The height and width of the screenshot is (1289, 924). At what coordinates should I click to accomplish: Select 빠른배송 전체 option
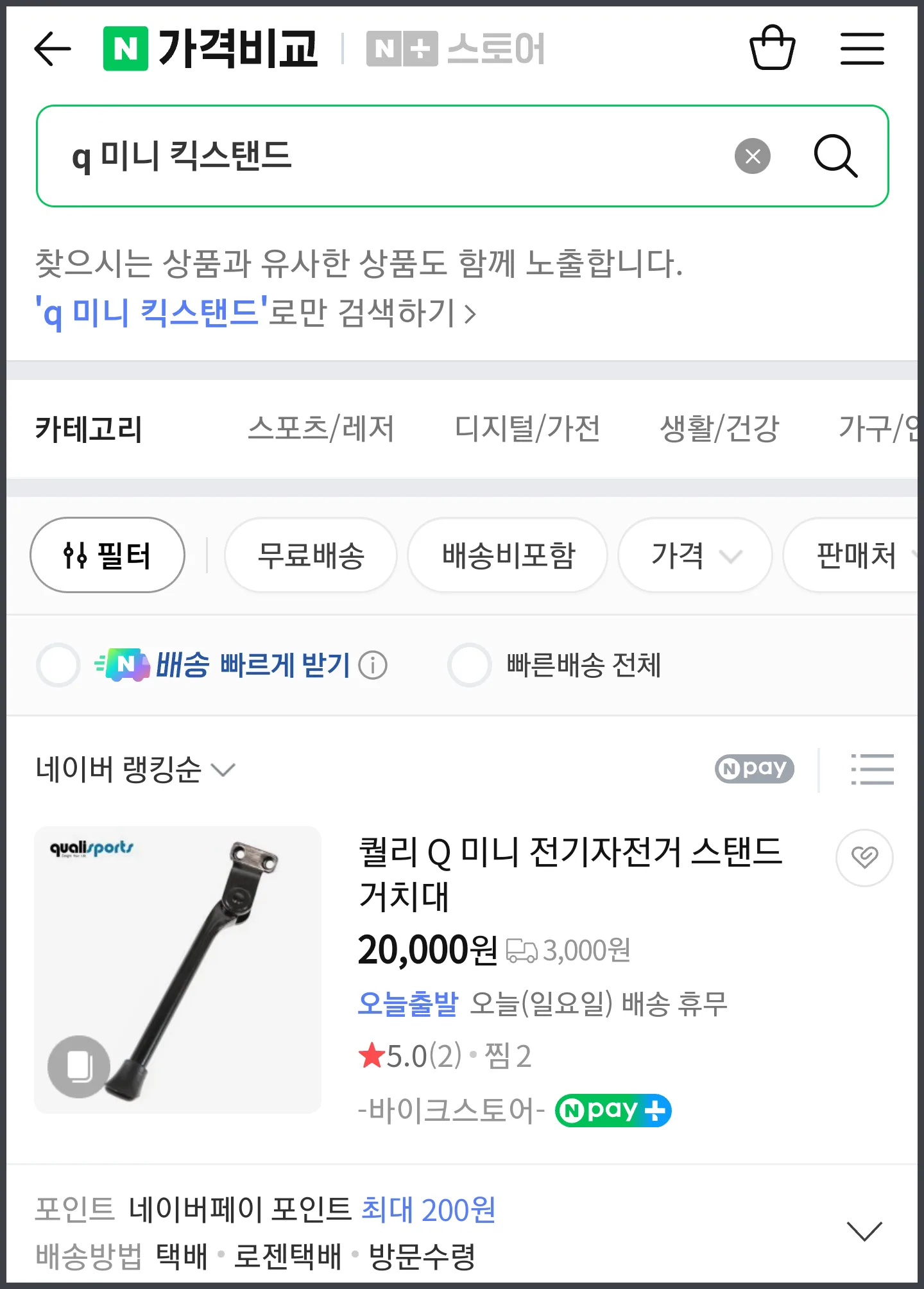pos(469,666)
